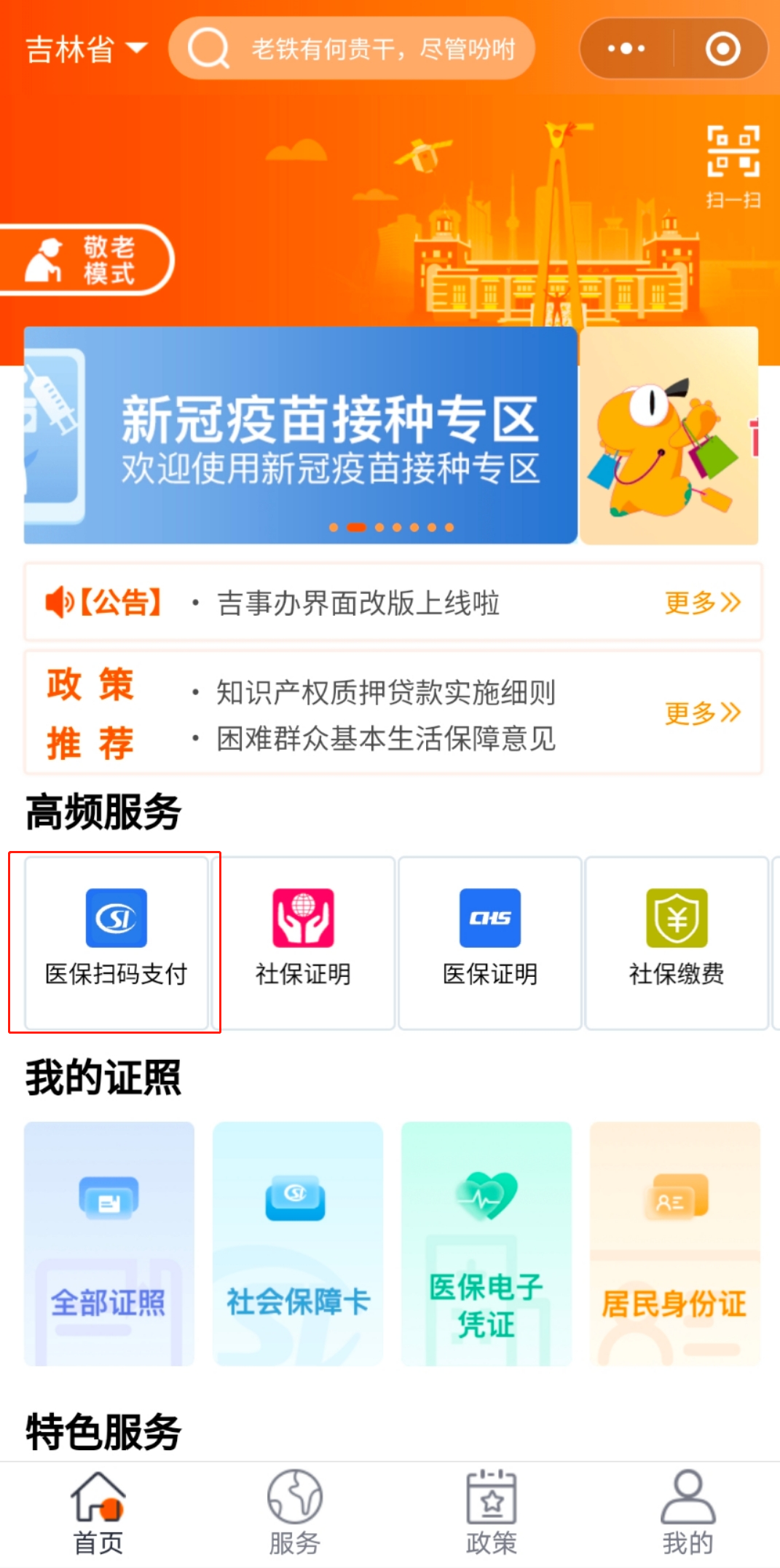Open 医保扫码支付 service

[x=117, y=943]
